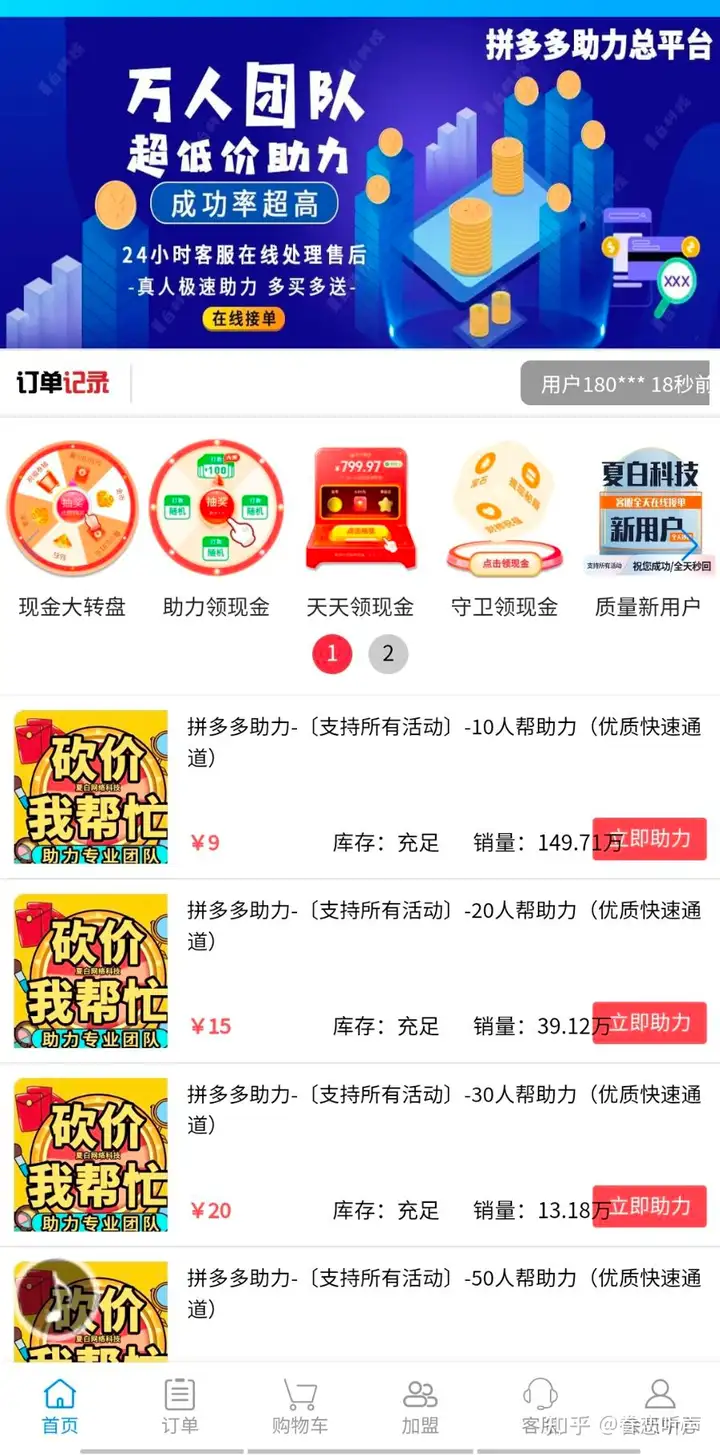Go to the 首页 tab
The height and width of the screenshot is (1455, 720).
click(60, 1407)
